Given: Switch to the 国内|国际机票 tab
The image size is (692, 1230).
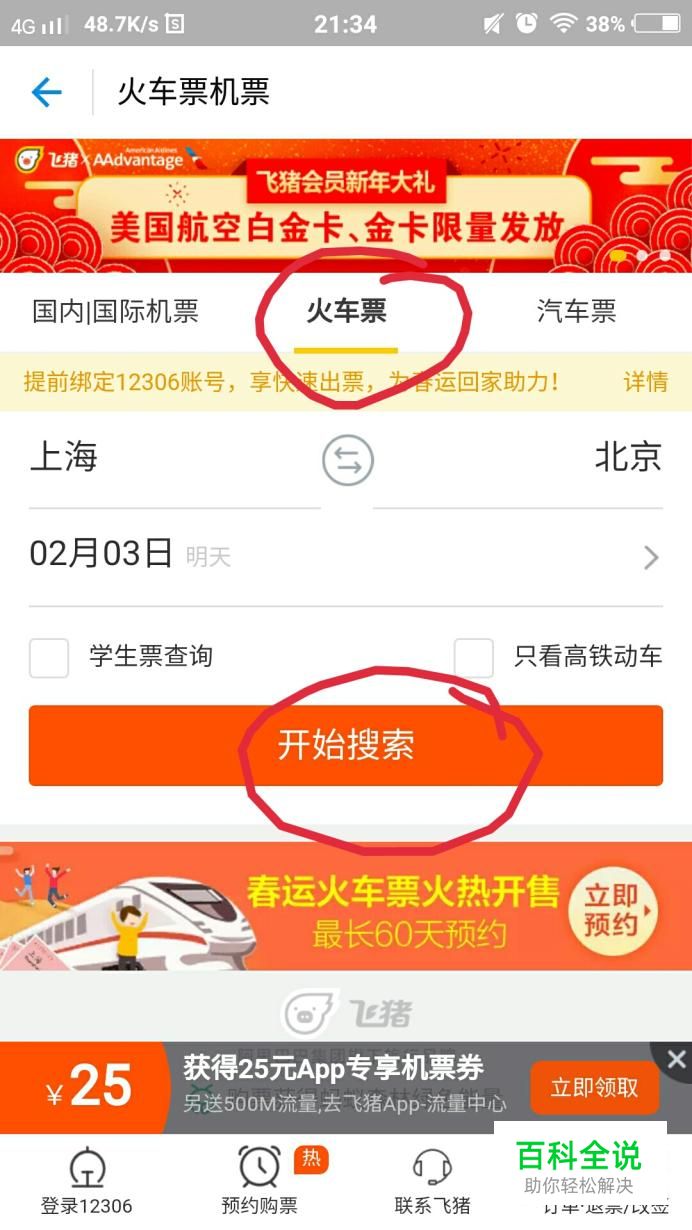Looking at the screenshot, I should pyautogui.click(x=116, y=312).
